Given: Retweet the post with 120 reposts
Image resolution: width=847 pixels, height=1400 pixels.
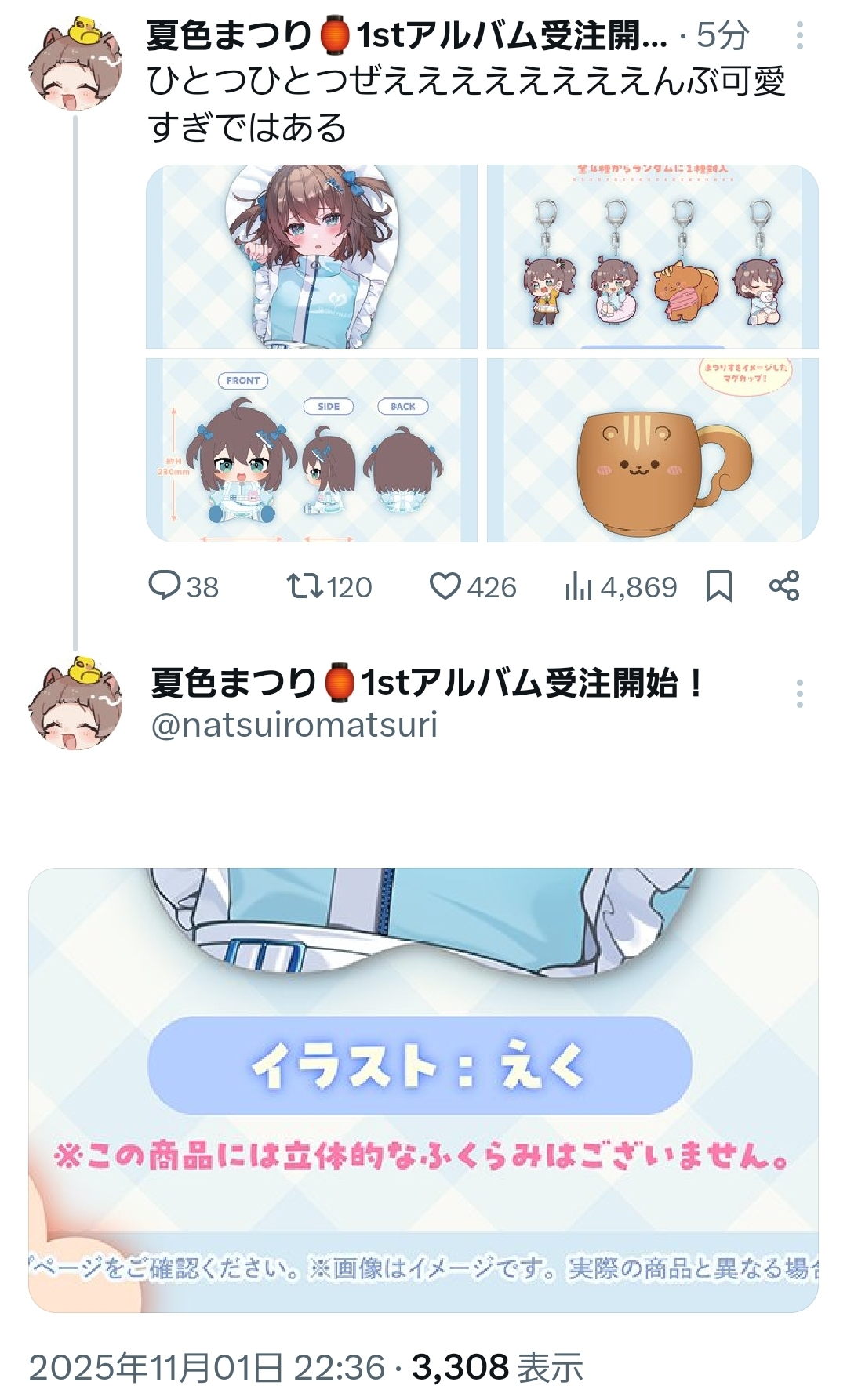Looking at the screenshot, I should pos(329,586).
